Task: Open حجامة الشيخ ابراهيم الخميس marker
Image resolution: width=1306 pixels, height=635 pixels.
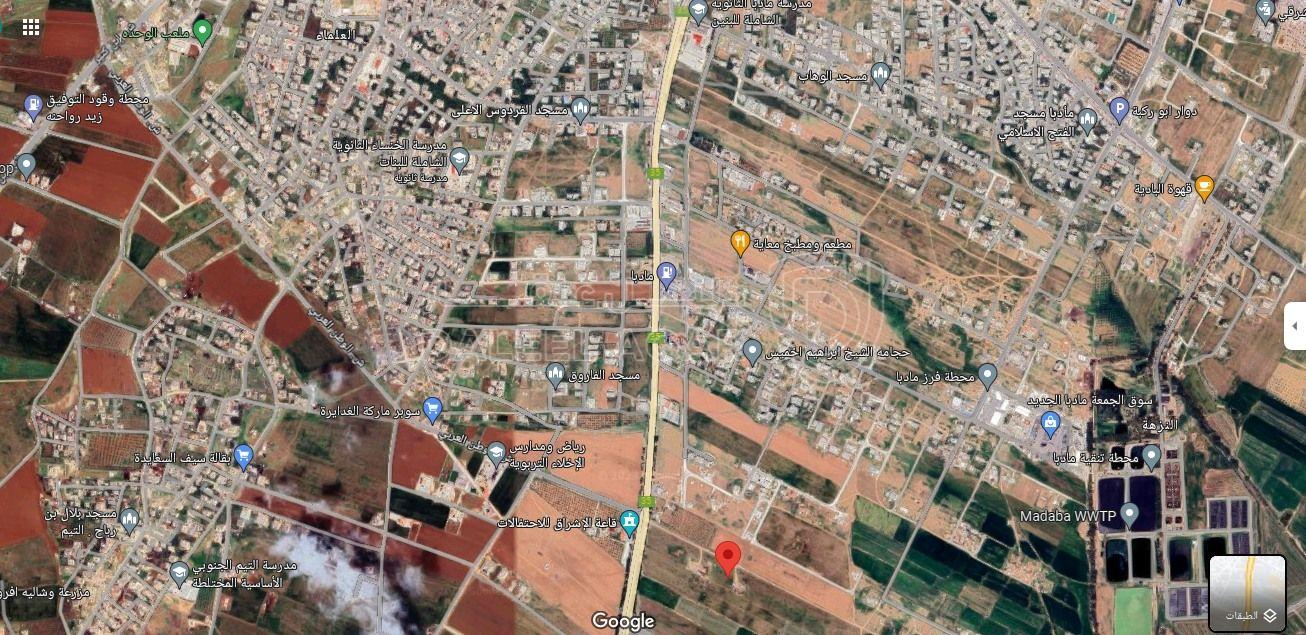Action: click(752, 351)
